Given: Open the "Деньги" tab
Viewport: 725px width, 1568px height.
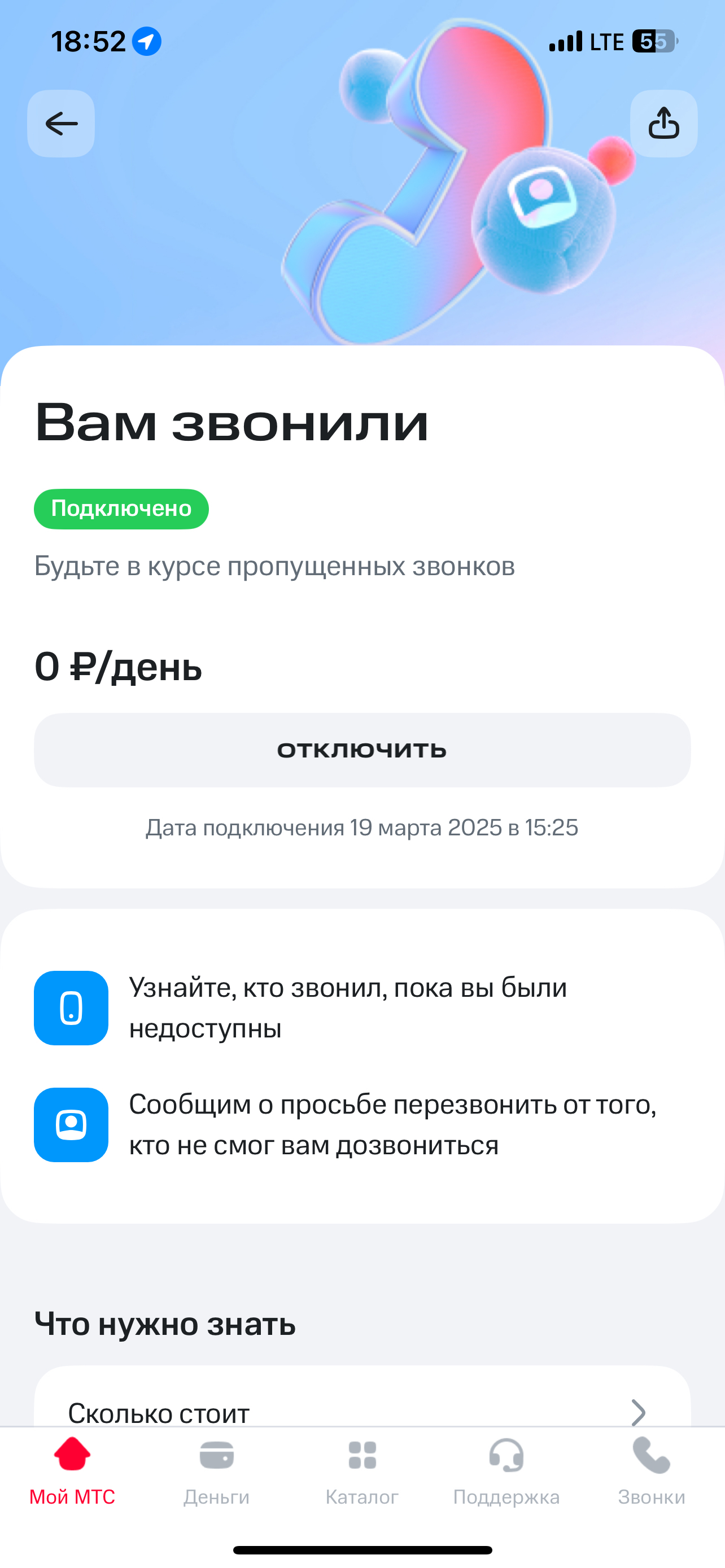Looking at the screenshot, I should pos(217,1470).
